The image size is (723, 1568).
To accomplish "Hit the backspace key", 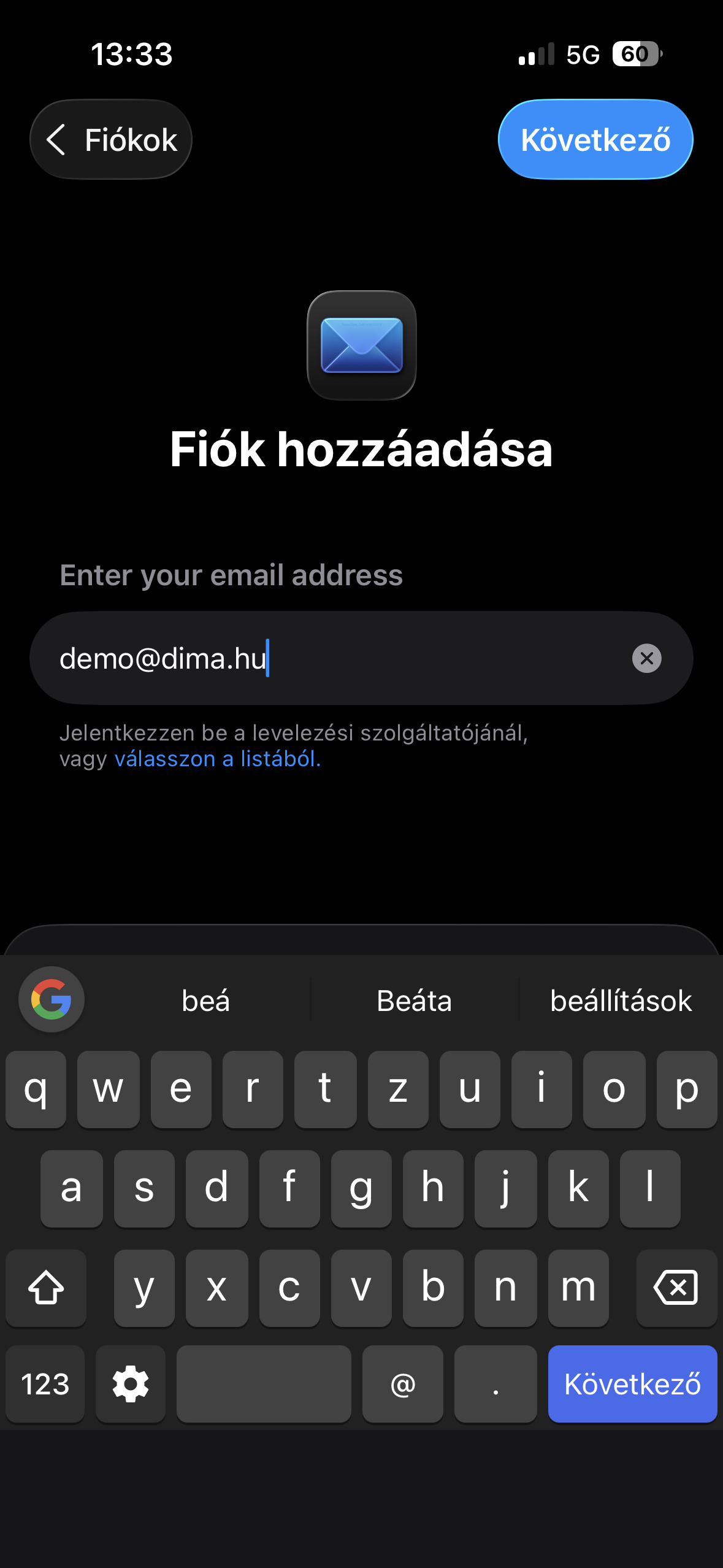I will pos(676,1287).
